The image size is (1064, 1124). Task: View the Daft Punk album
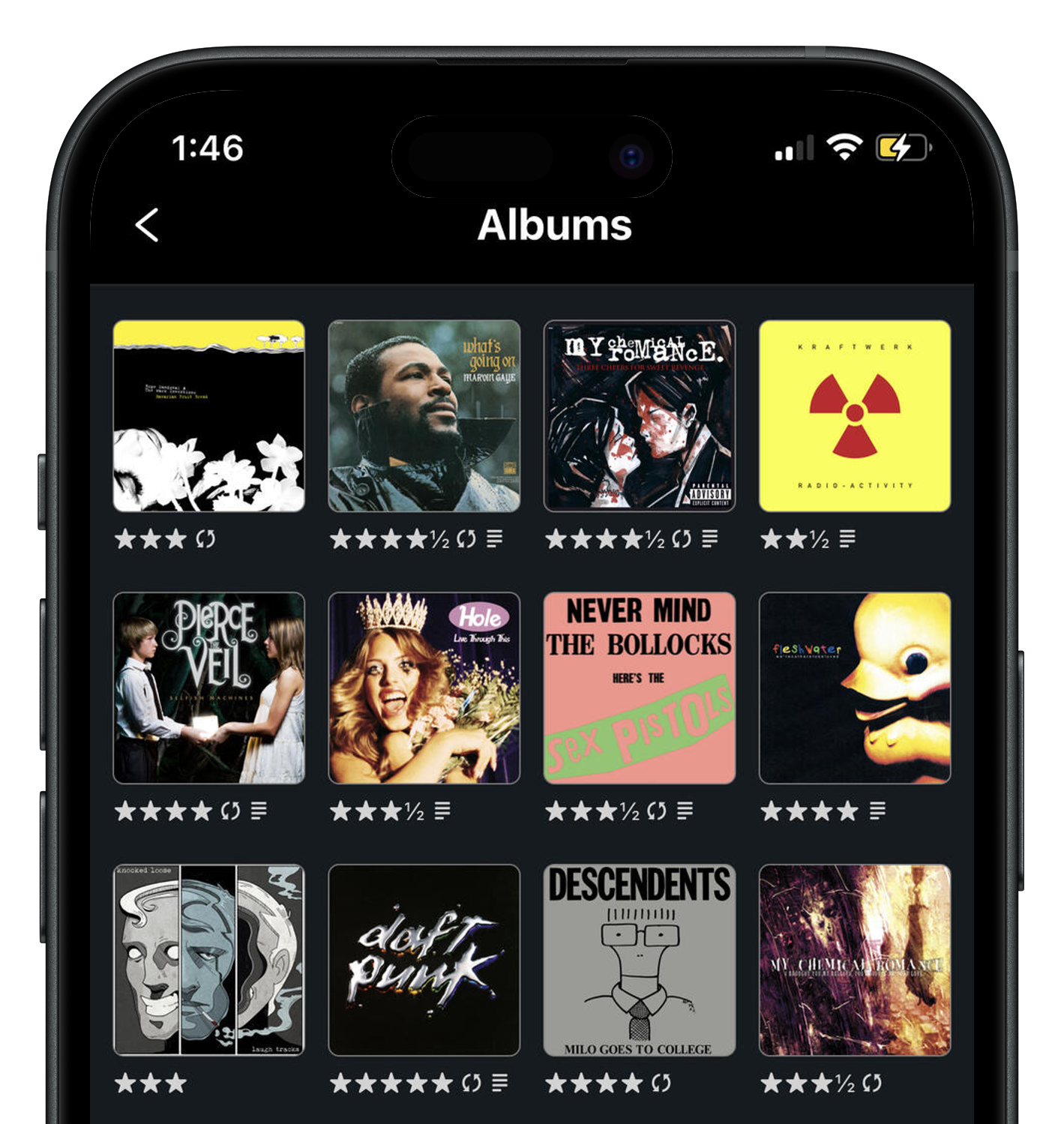424,960
